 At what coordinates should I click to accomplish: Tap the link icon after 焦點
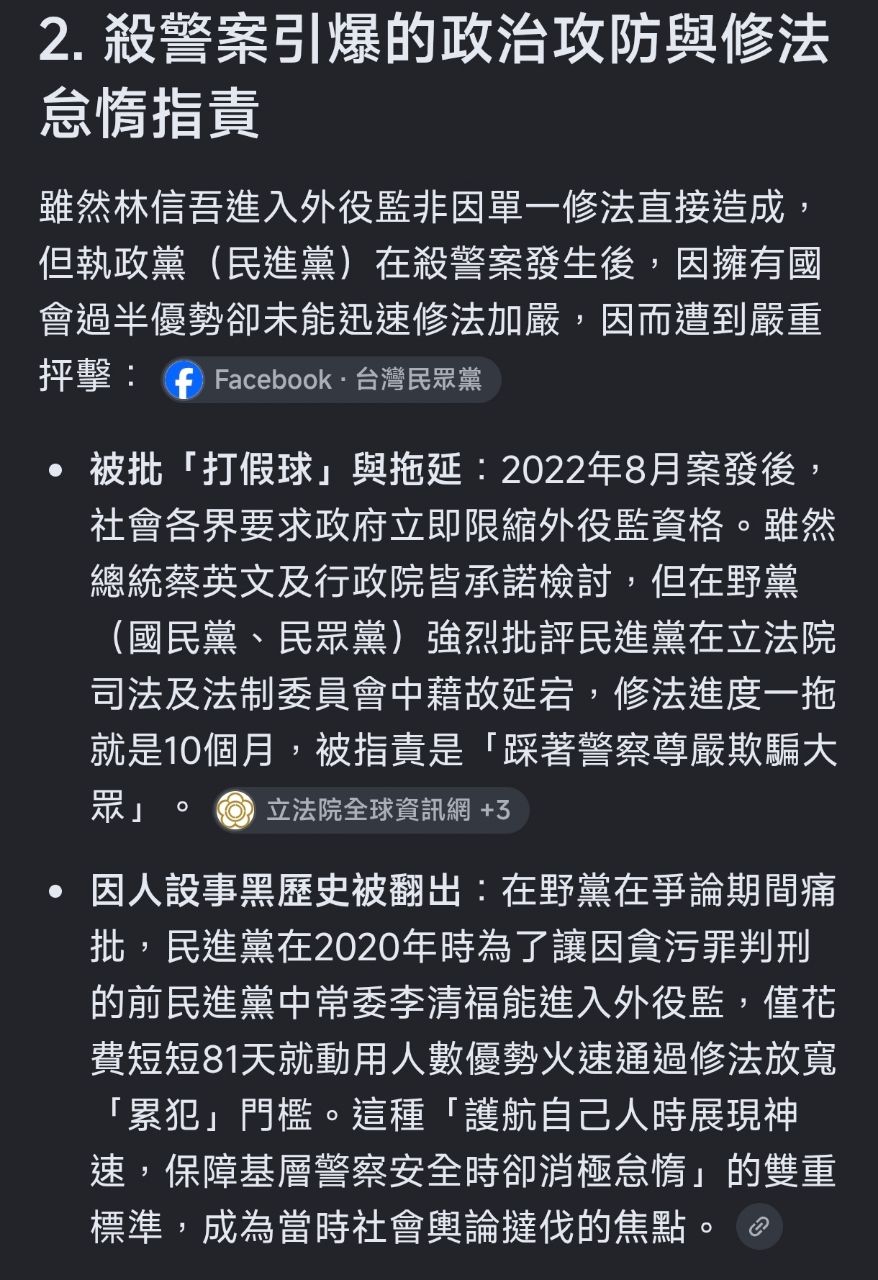click(759, 1226)
